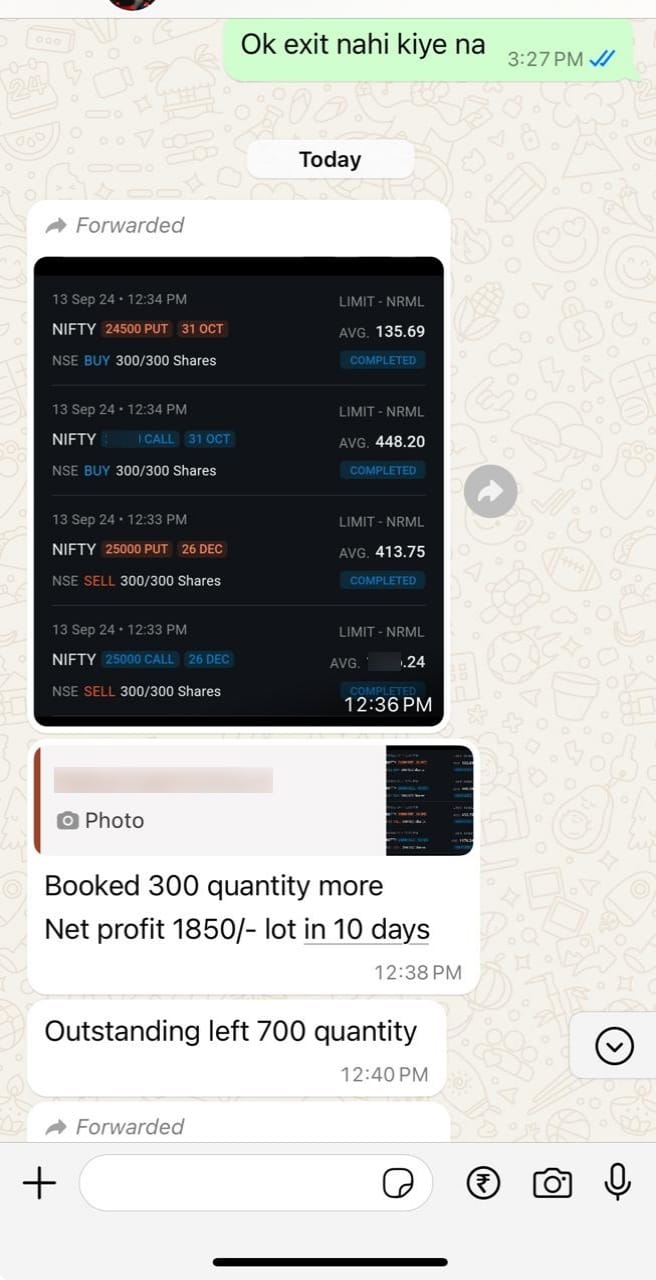
Task: Open the camera
Action: (x=551, y=1184)
